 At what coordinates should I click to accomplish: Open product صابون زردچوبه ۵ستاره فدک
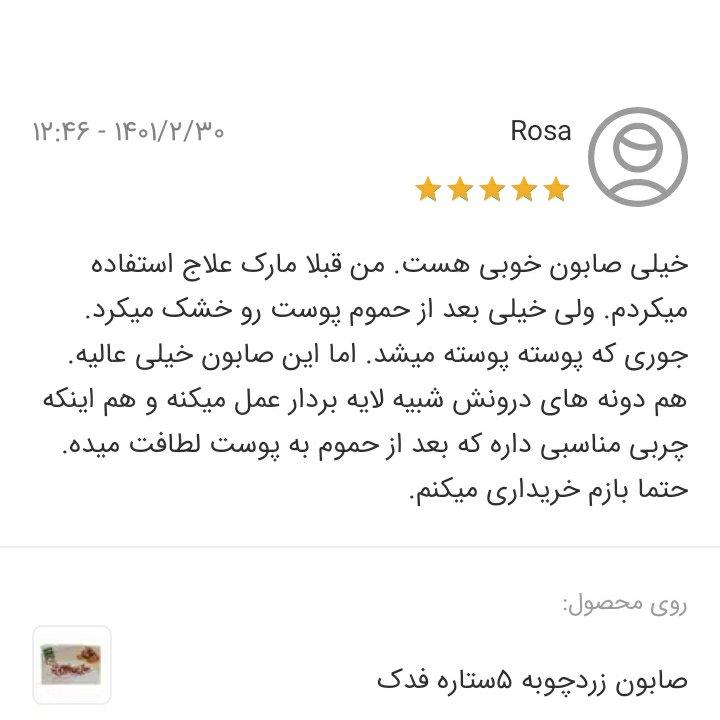pos(531,680)
